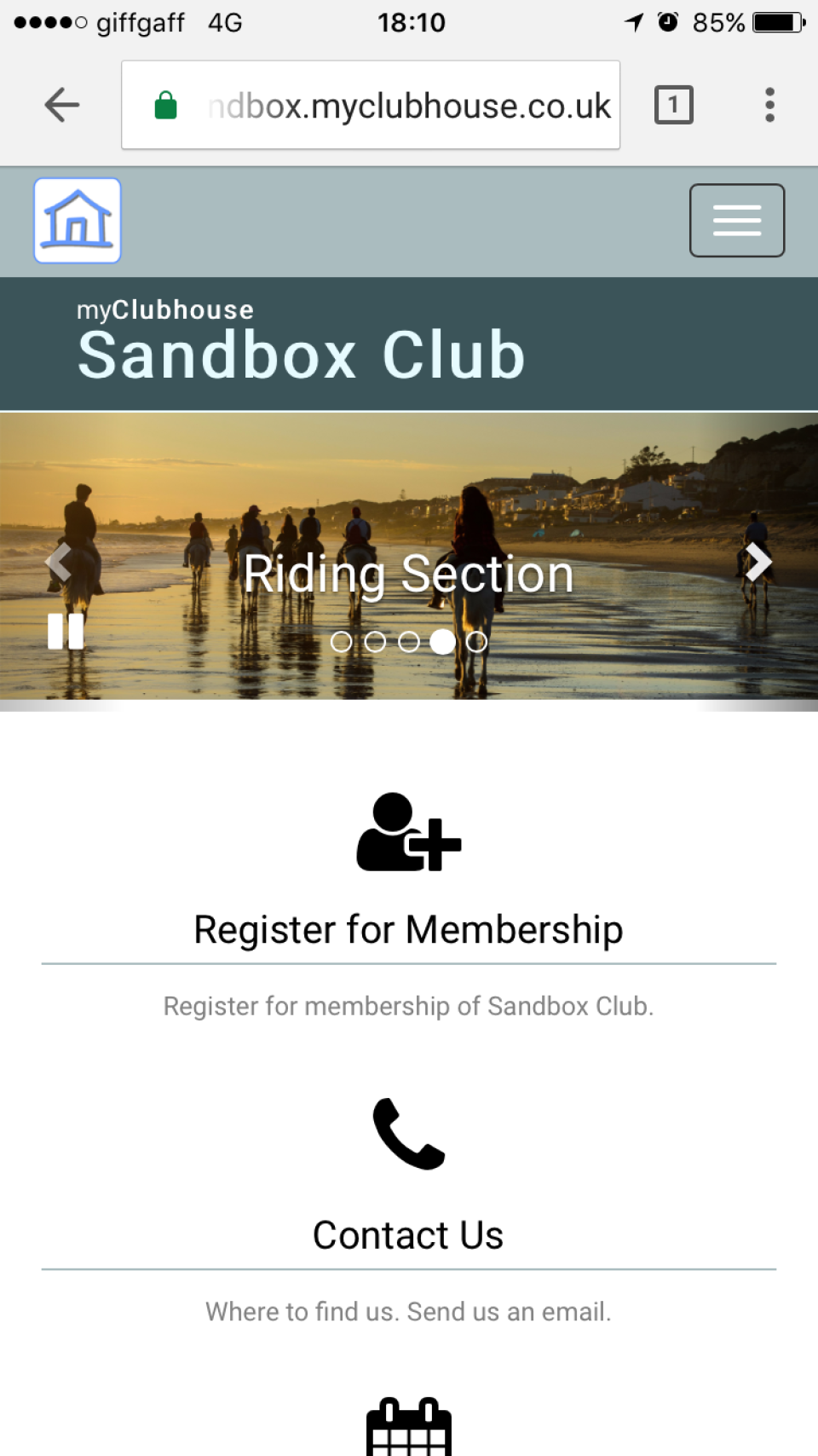Open Chrome's three-dot overflow menu

[769, 104]
